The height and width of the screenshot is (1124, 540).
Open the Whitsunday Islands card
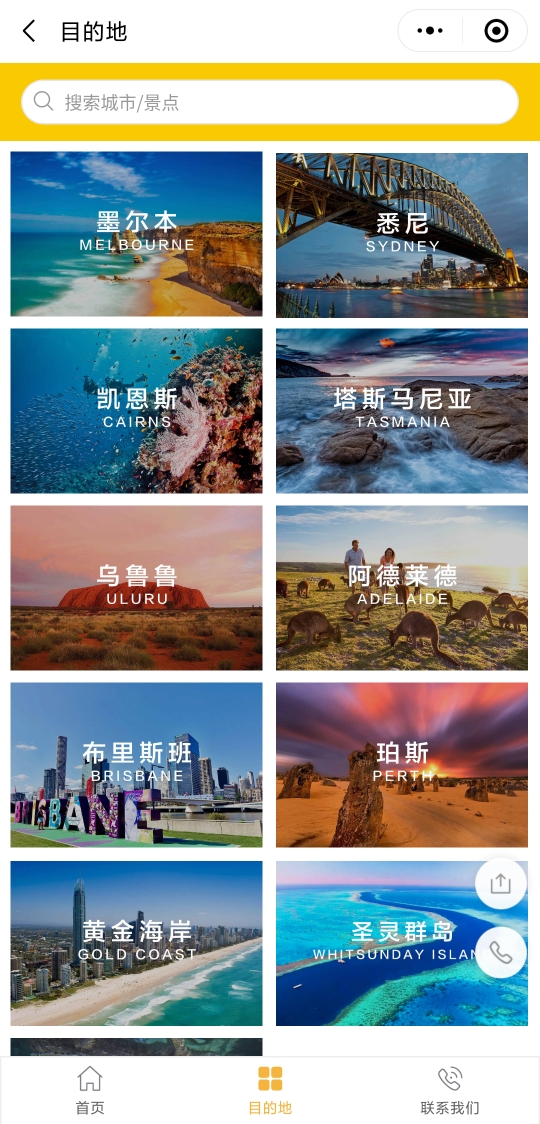402,943
